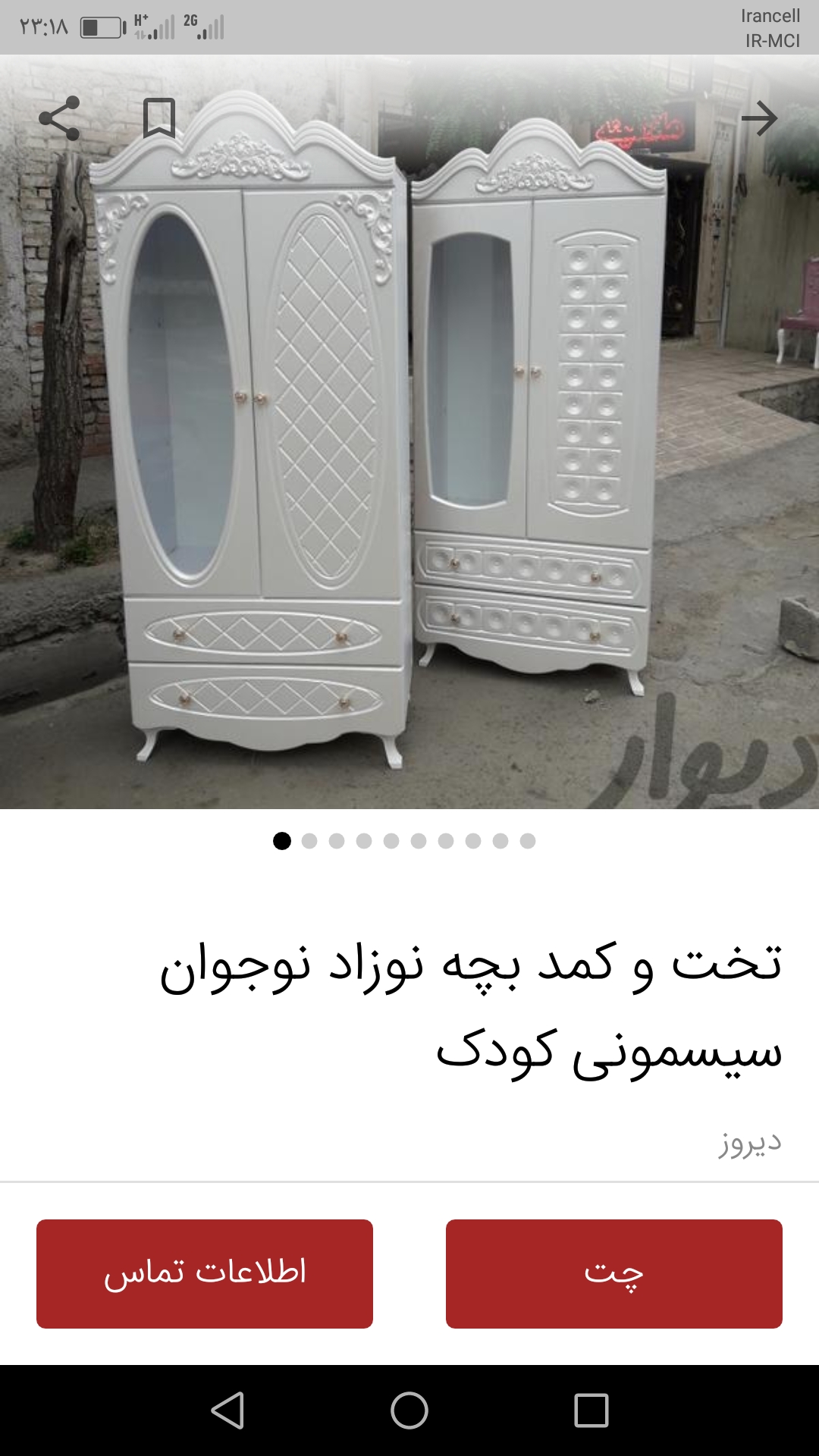819x1456 pixels.
Task: Open recent apps view
Action: (591, 1410)
